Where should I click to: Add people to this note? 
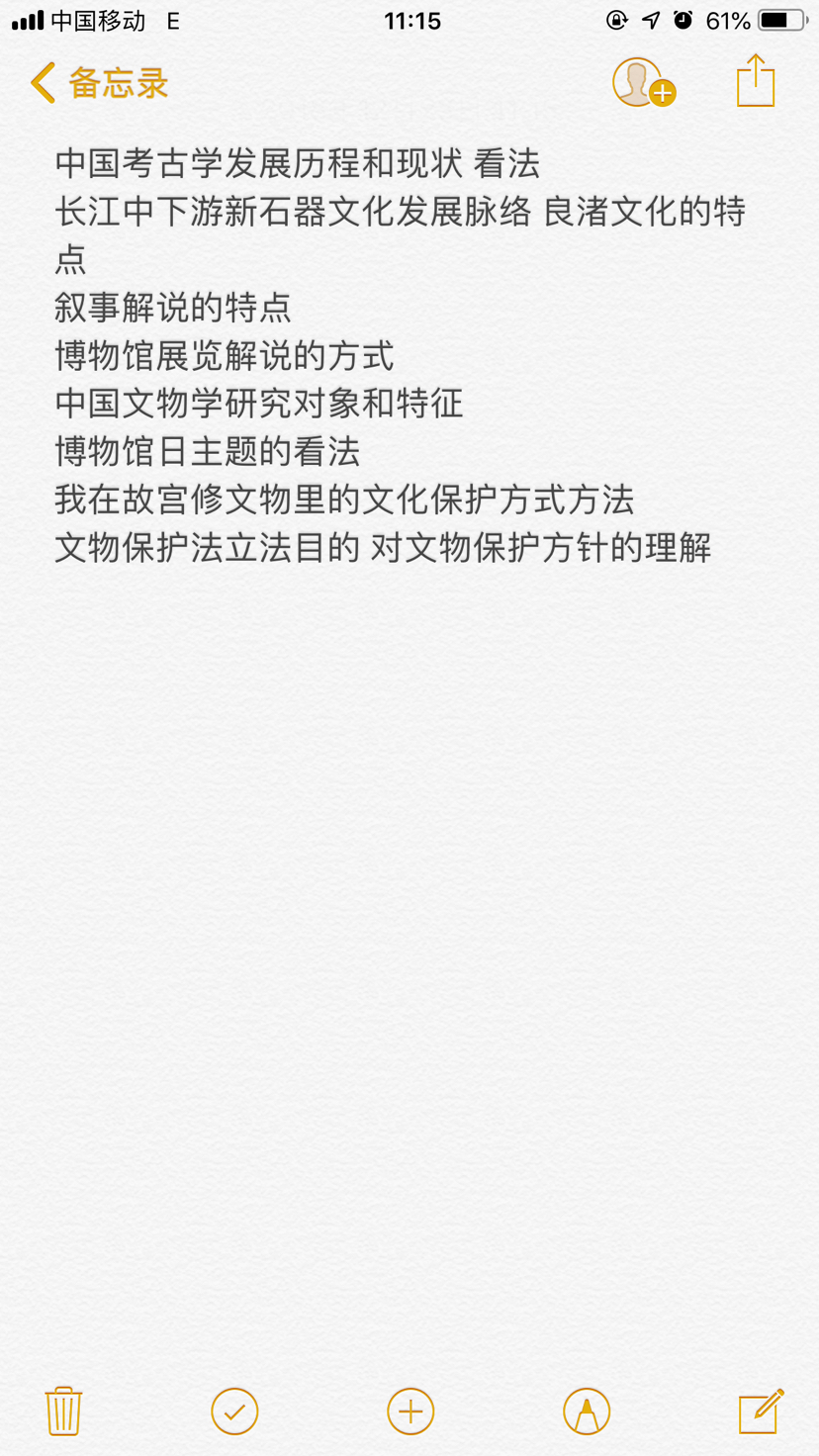tap(643, 82)
